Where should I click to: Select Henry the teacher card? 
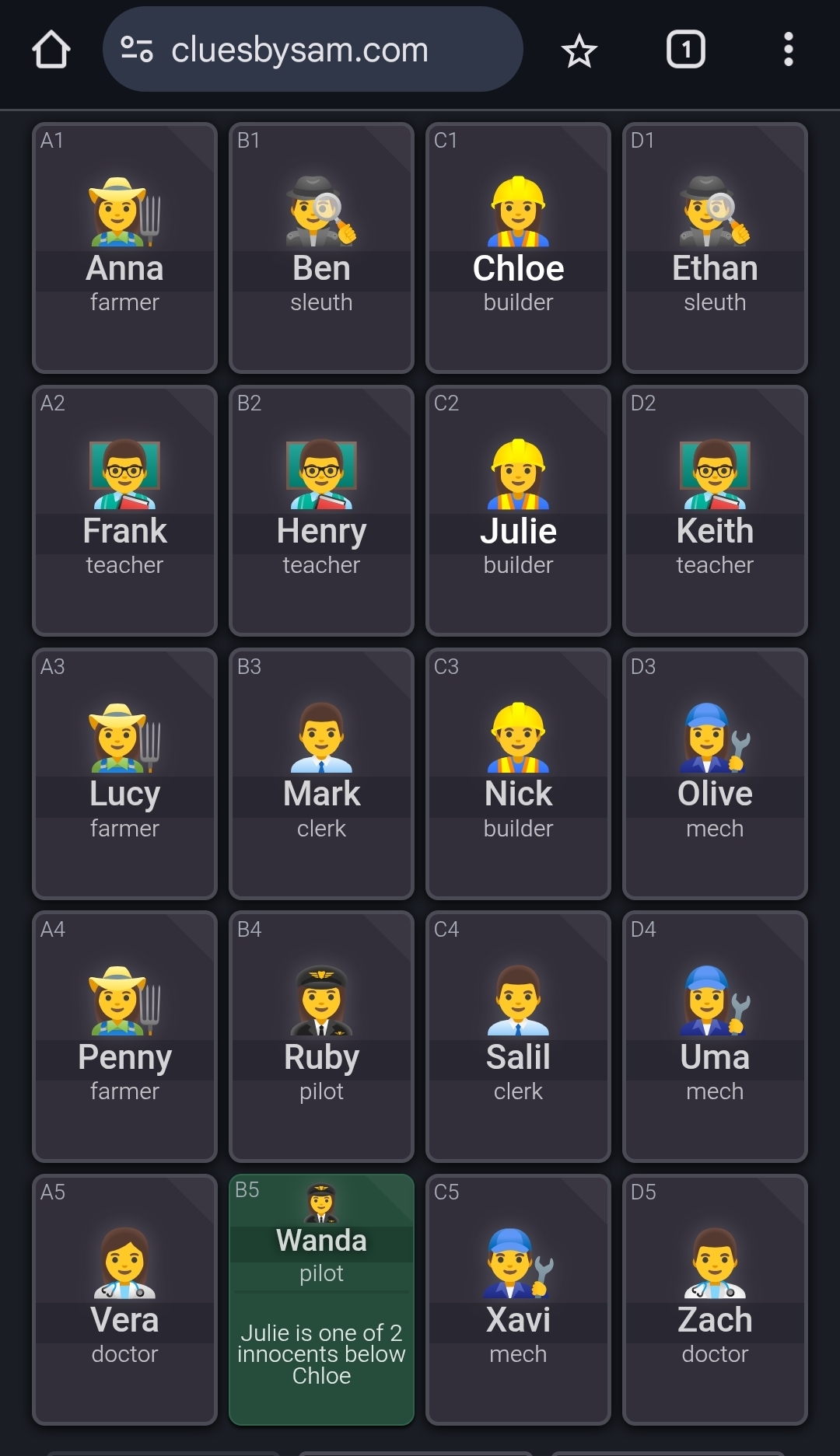[x=321, y=510]
